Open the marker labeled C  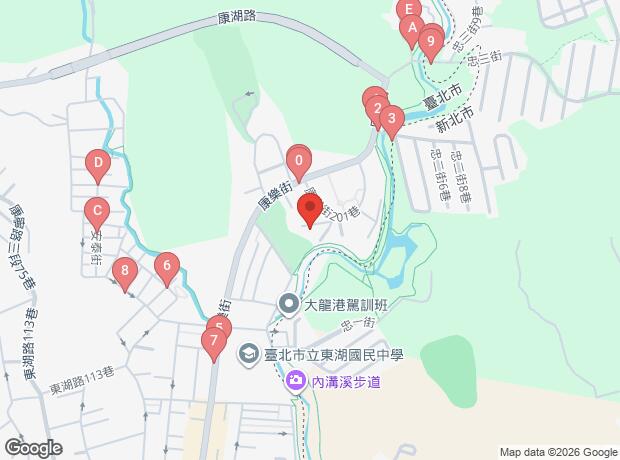(x=97, y=214)
